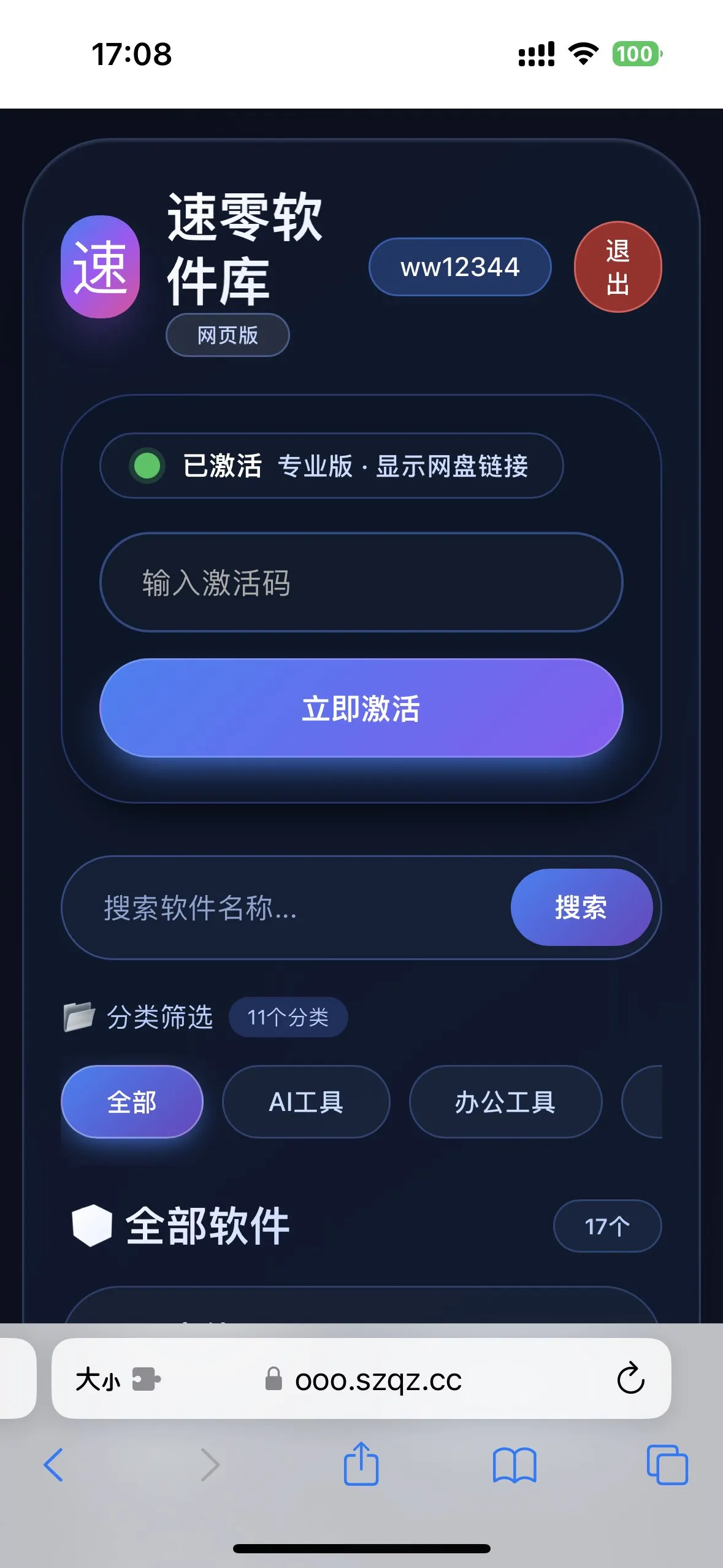Tap the 输入激活码 input field
This screenshot has height=1568, width=723.
[361, 585]
